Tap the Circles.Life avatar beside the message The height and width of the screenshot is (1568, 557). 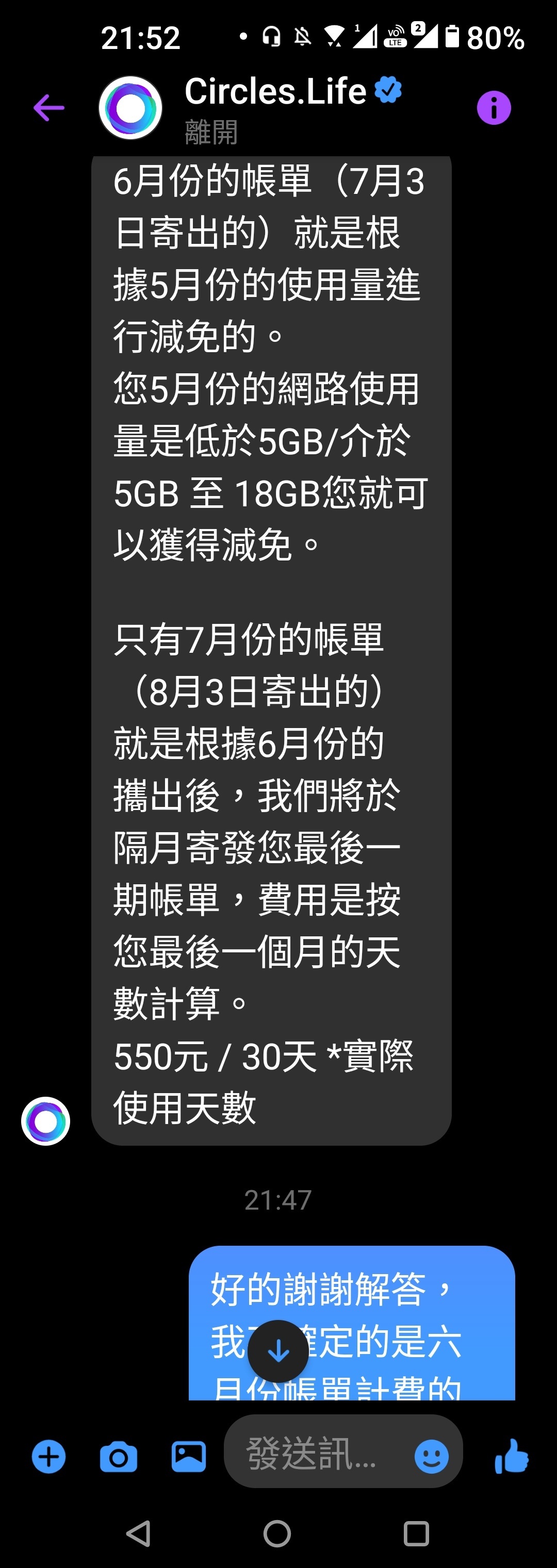46,1120
